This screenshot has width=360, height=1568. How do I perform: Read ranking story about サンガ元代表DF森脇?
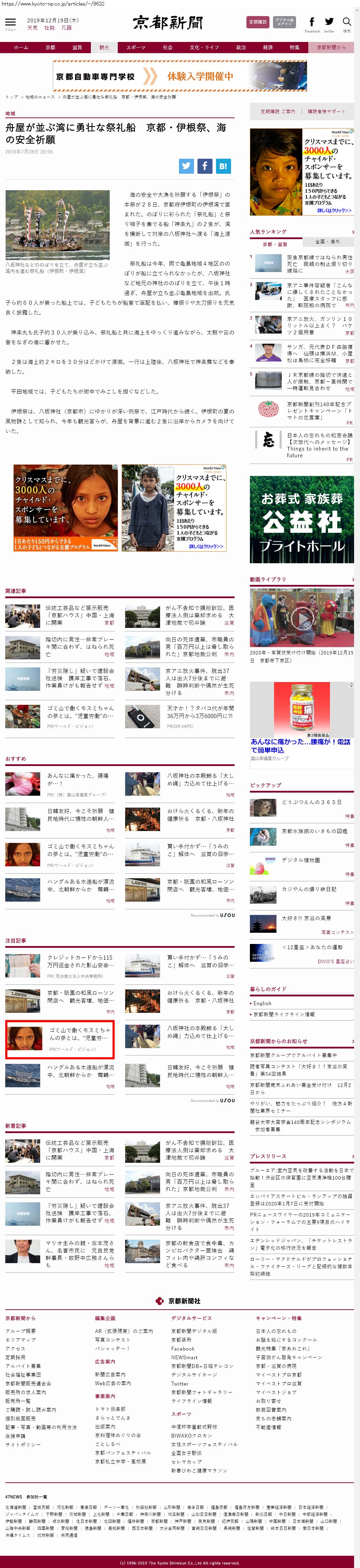click(x=319, y=353)
